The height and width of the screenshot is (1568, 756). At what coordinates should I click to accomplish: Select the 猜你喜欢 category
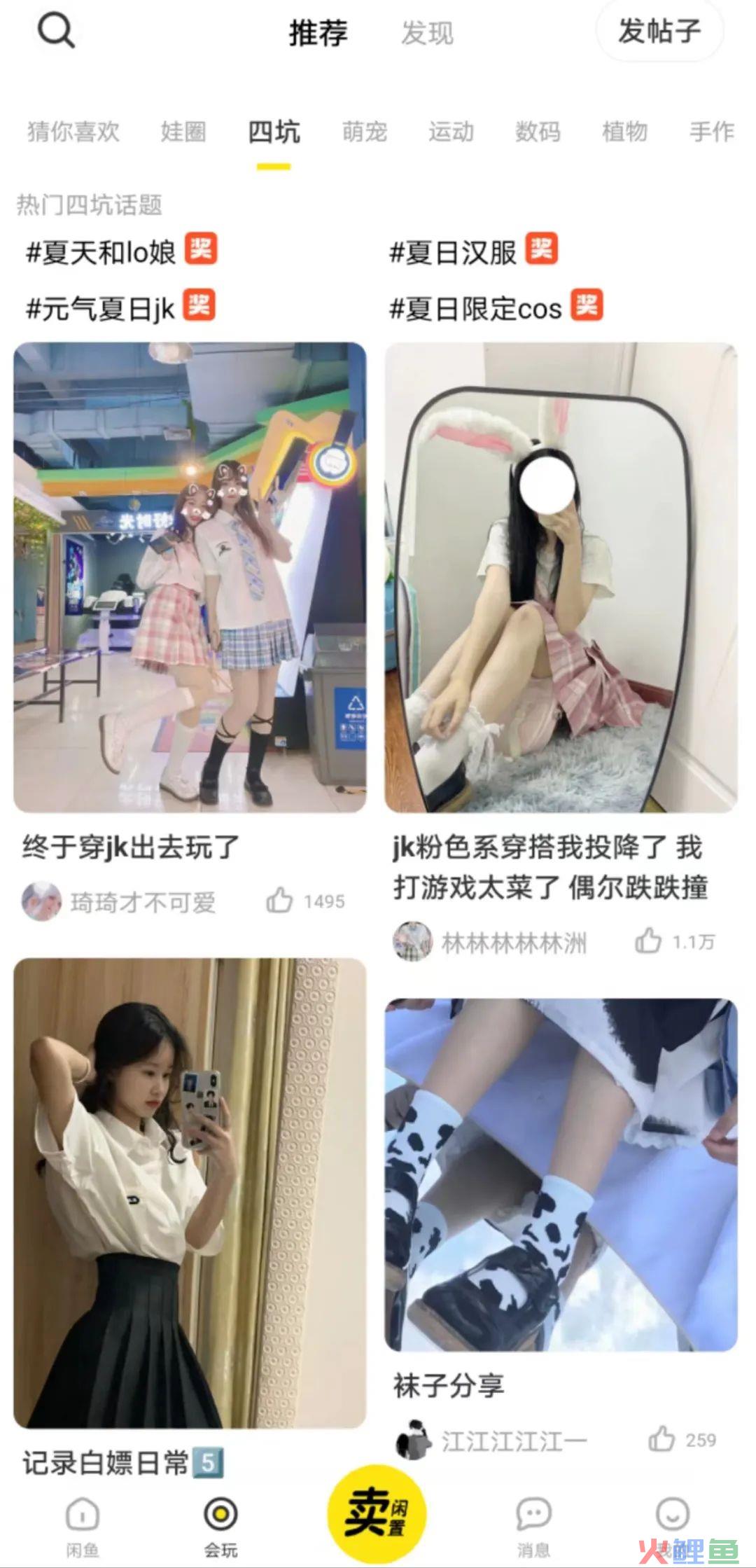coord(73,132)
